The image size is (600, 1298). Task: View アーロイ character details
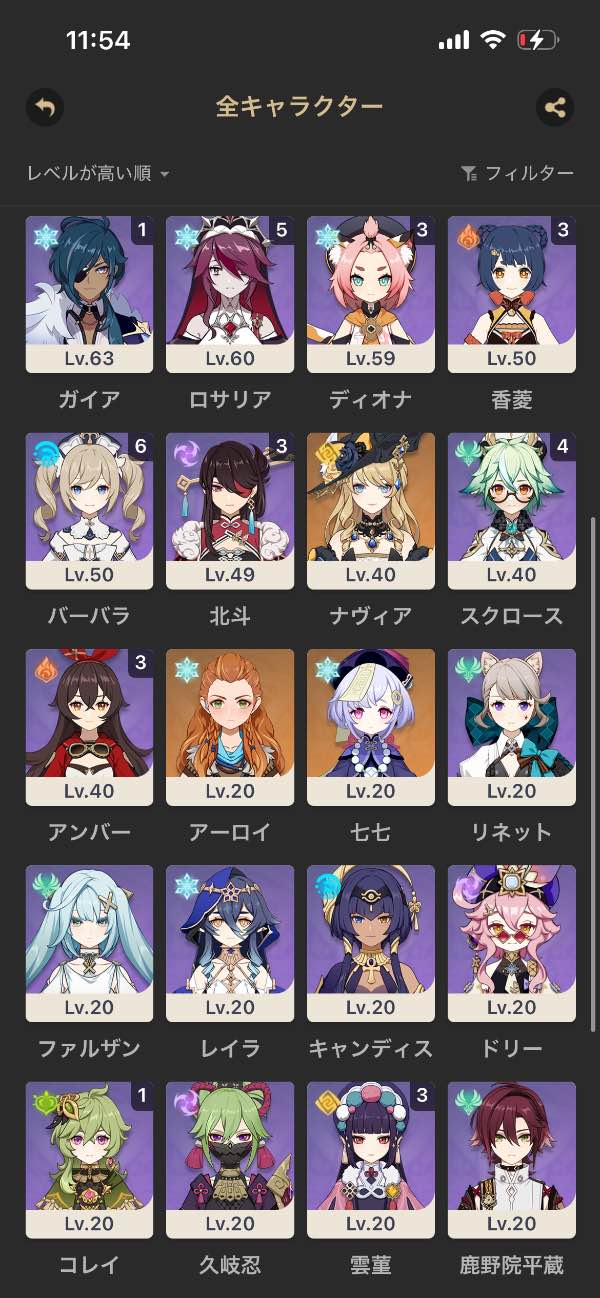click(230, 726)
